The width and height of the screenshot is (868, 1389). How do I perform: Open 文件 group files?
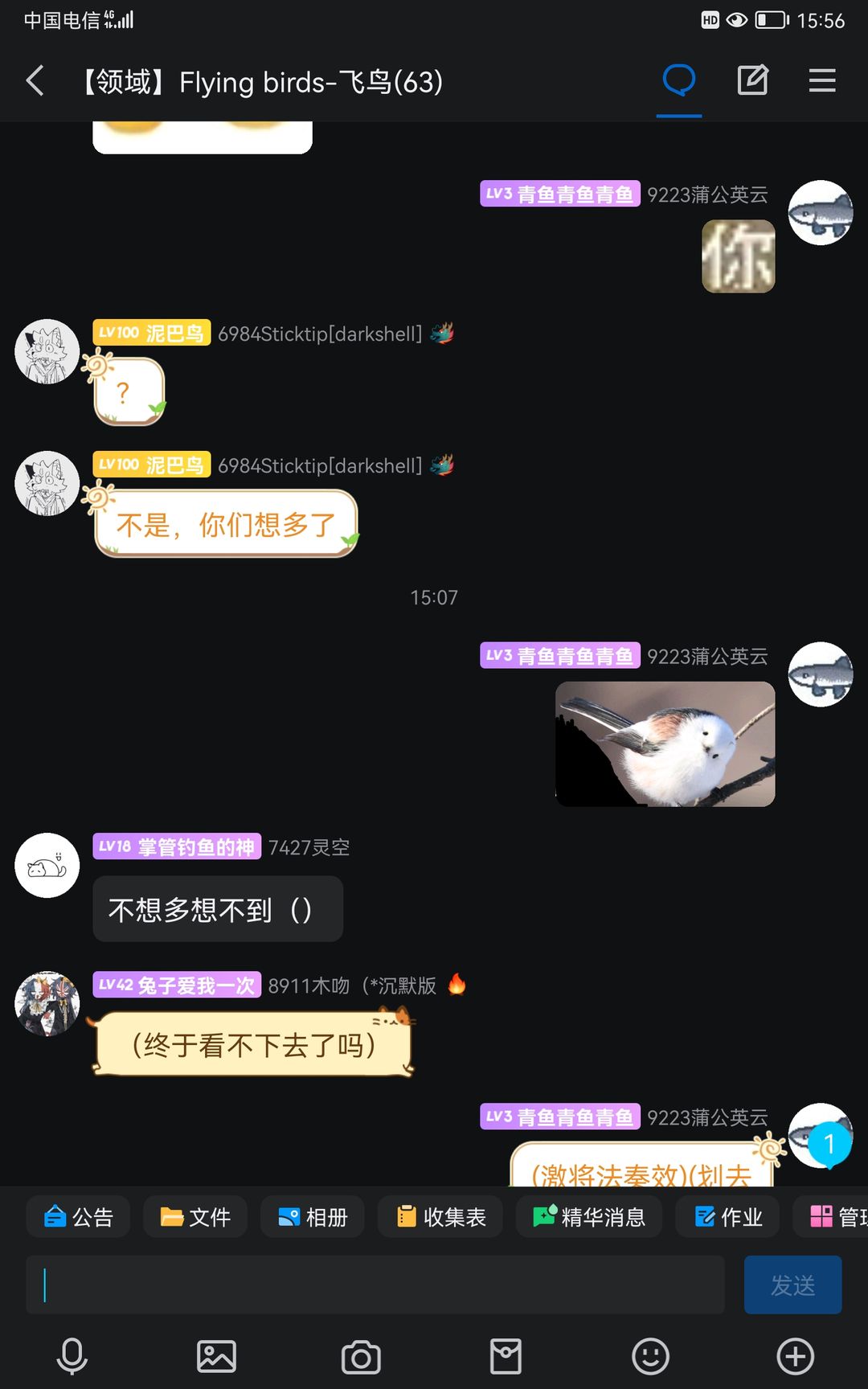pyautogui.click(x=195, y=1217)
